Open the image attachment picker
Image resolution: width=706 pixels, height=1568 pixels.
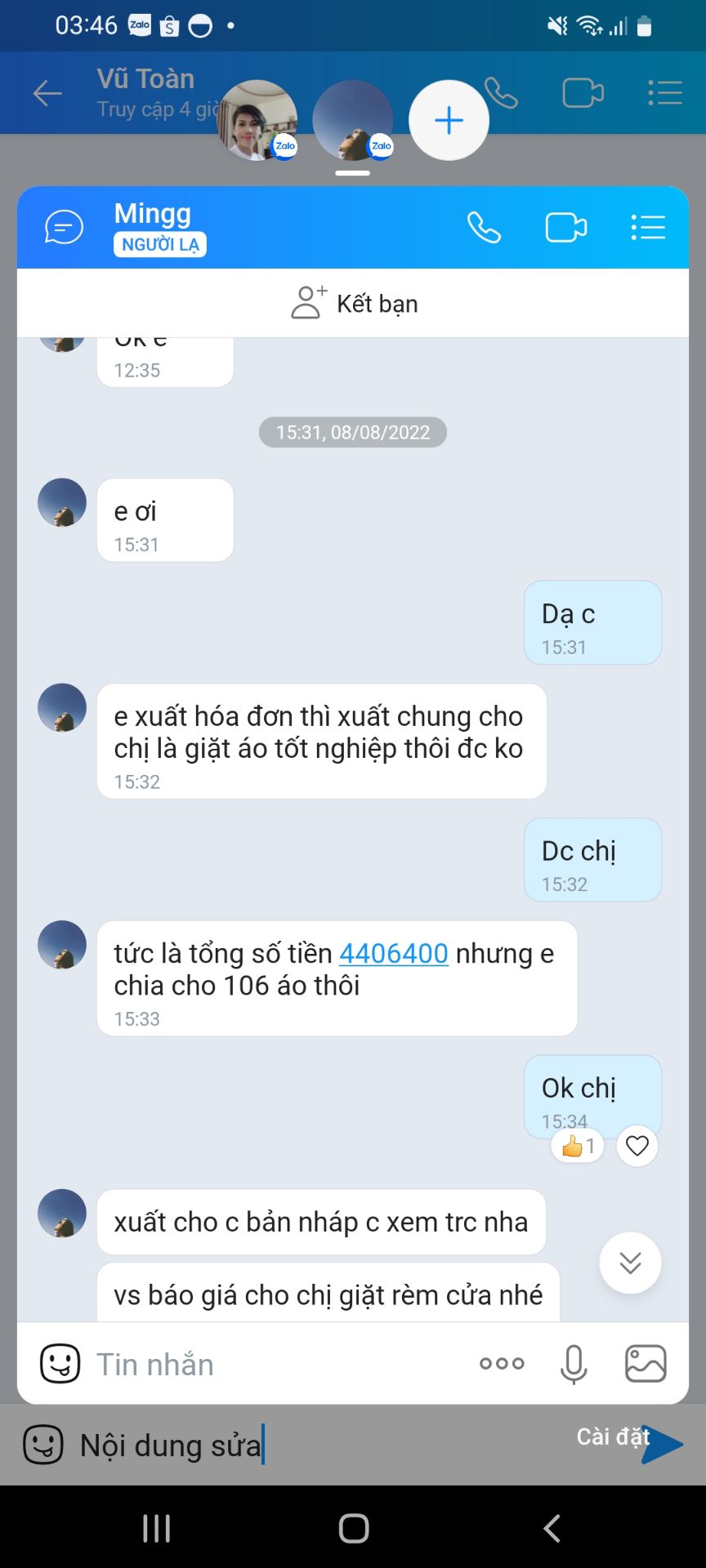coord(645,1362)
